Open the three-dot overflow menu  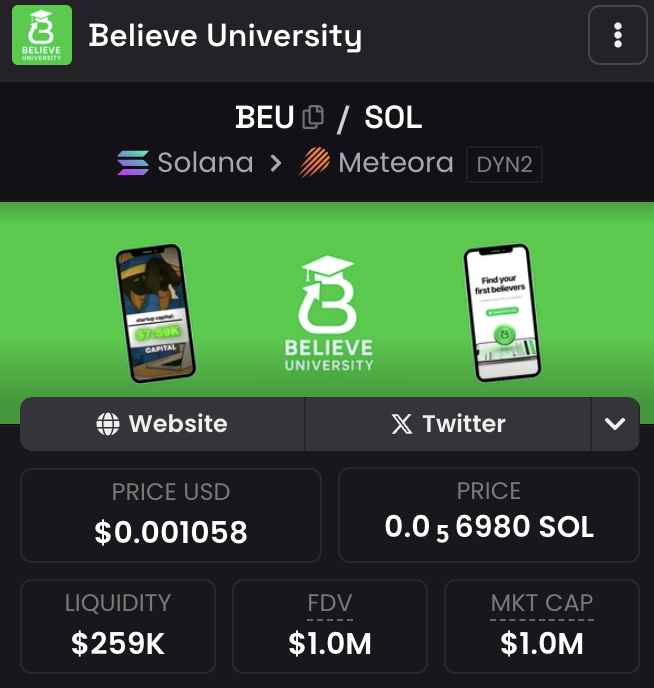click(618, 36)
